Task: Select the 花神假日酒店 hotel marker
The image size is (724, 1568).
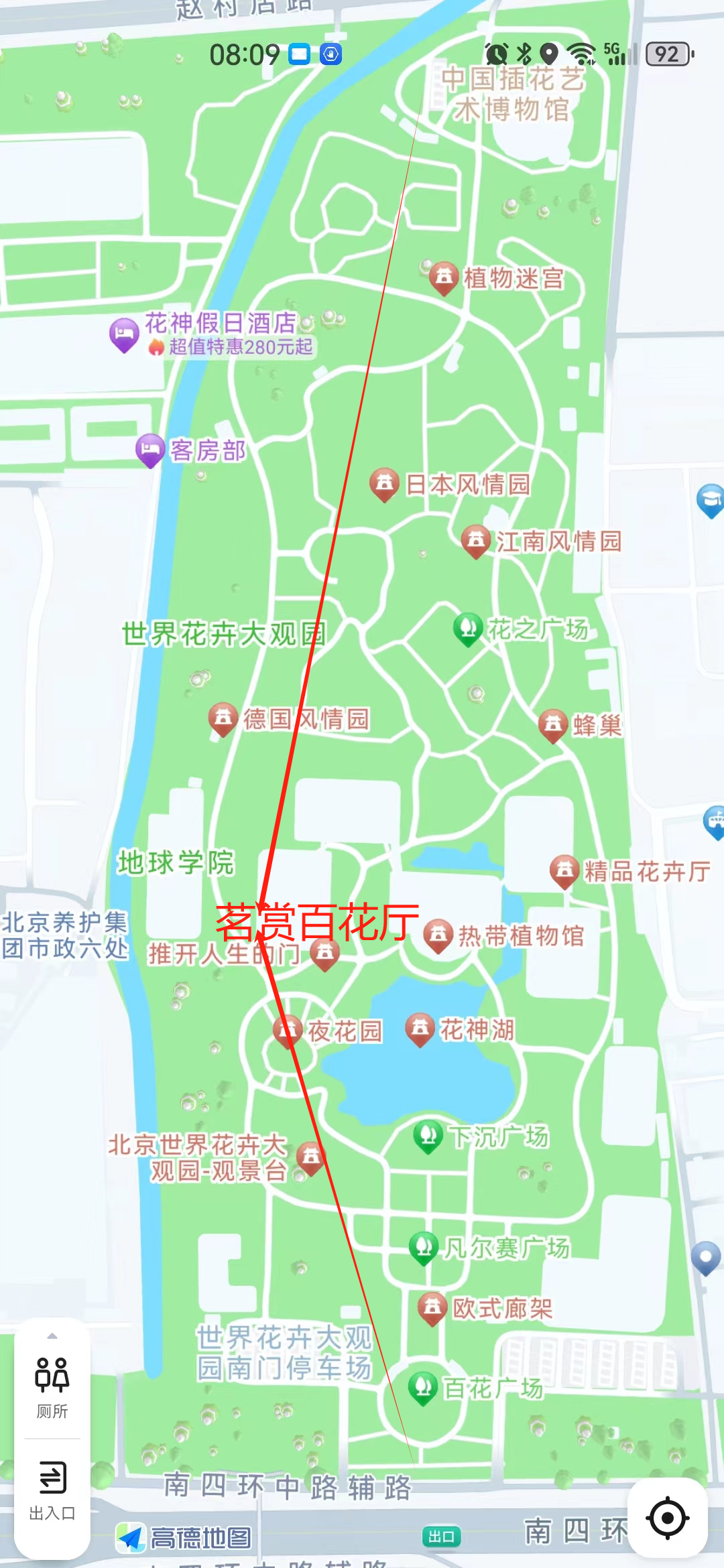Action: pyautogui.click(x=124, y=334)
